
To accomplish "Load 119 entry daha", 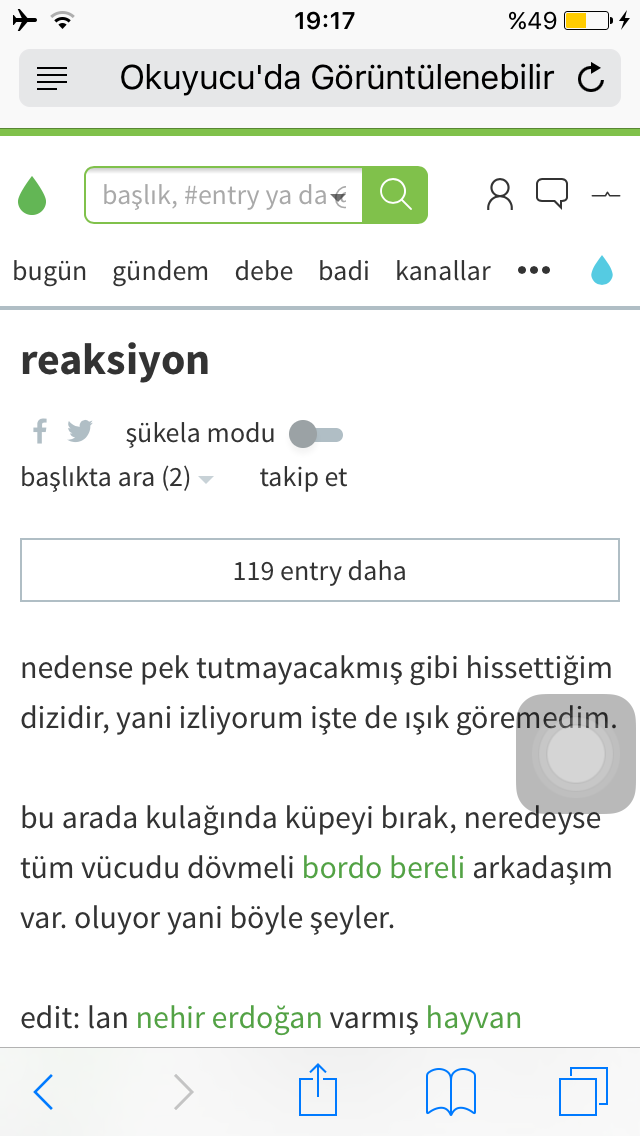I will pyautogui.click(x=320, y=572).
